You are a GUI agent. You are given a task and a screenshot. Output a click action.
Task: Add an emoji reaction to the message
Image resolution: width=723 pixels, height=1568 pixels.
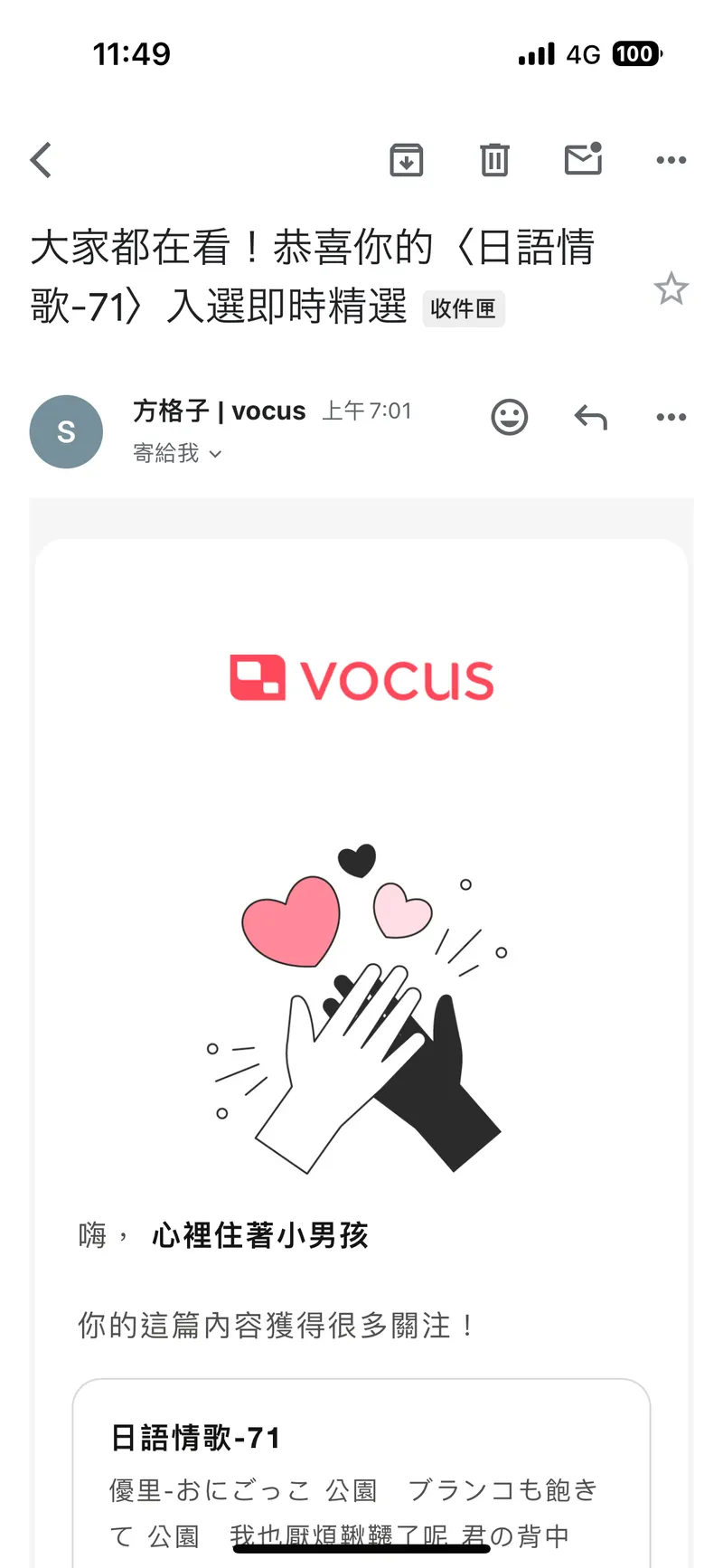(x=509, y=417)
